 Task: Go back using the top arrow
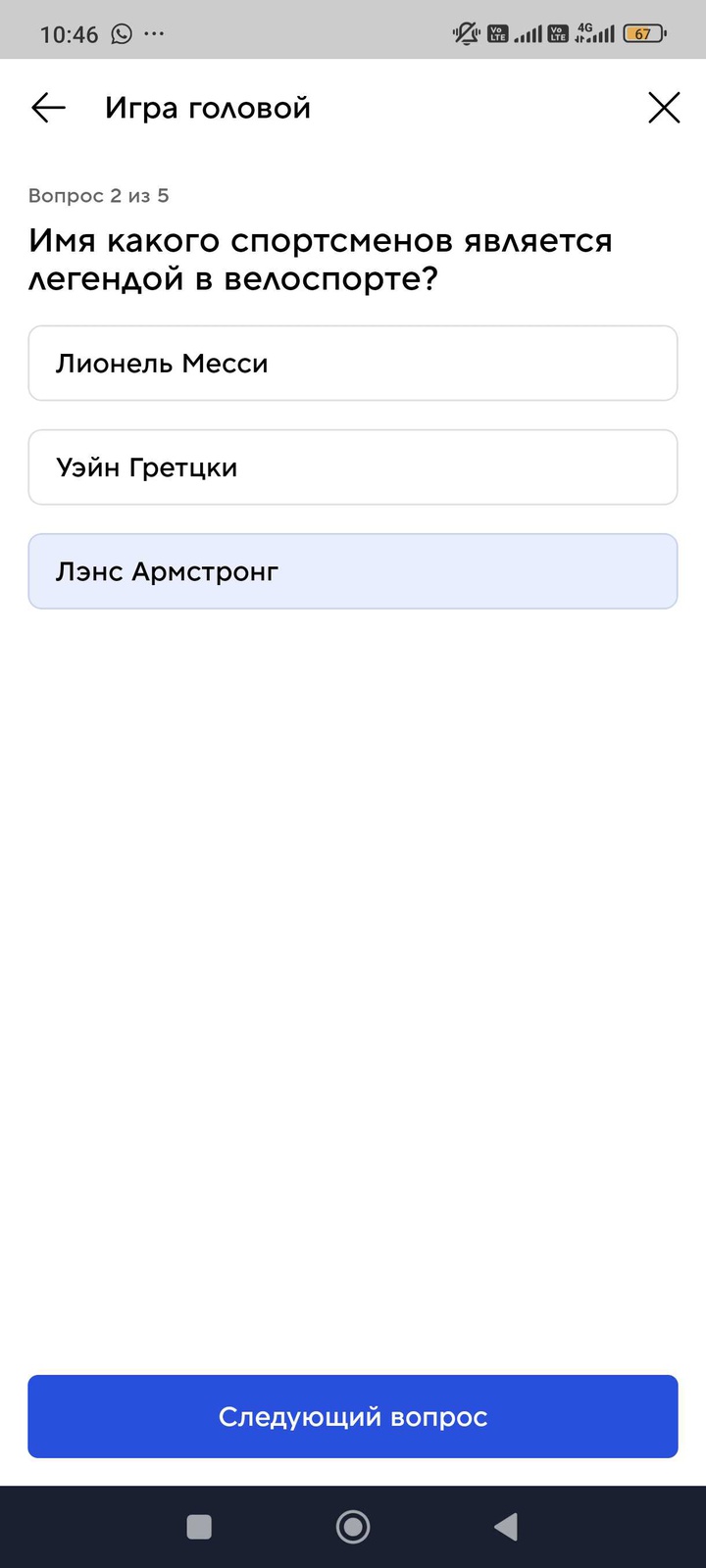click(x=48, y=108)
